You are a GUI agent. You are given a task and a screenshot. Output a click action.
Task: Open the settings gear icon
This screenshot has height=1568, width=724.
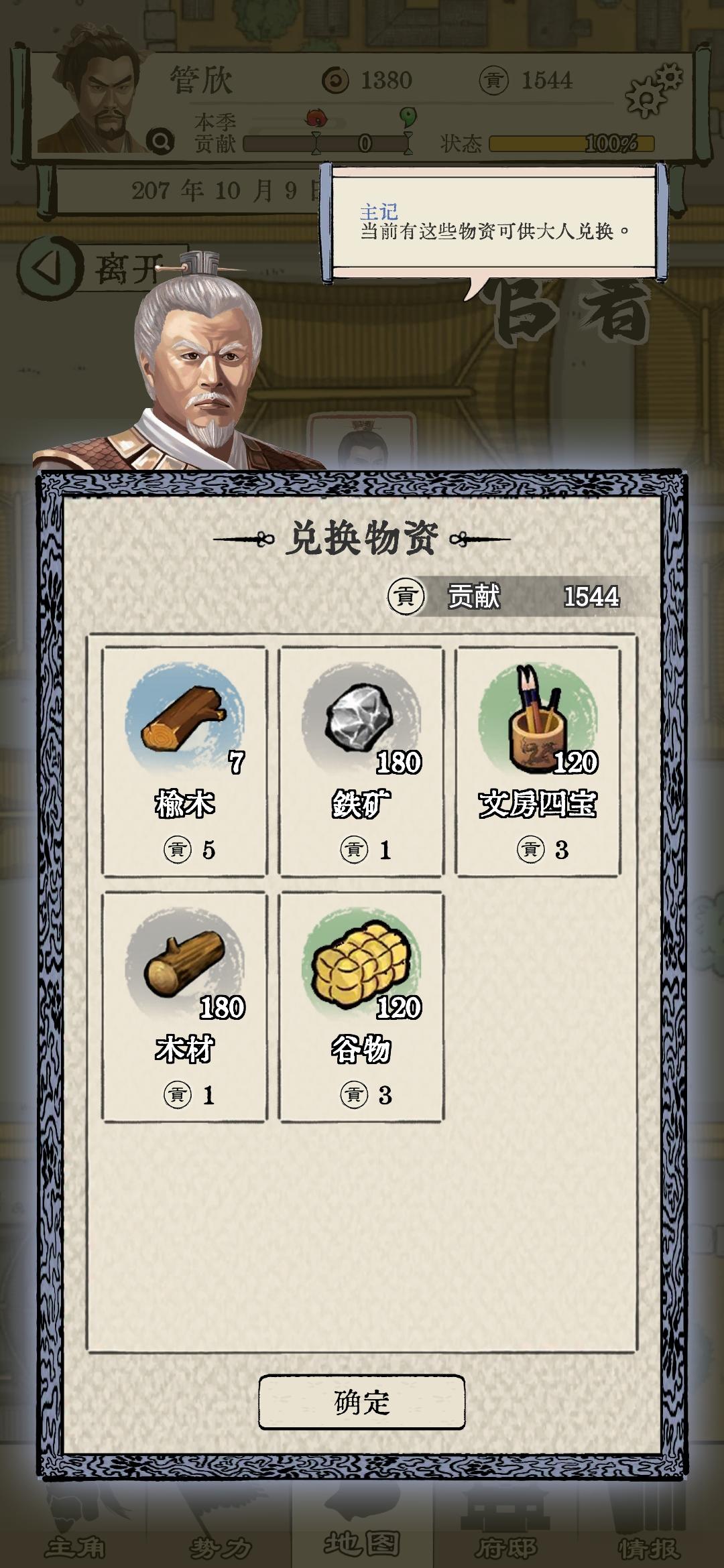[652, 92]
